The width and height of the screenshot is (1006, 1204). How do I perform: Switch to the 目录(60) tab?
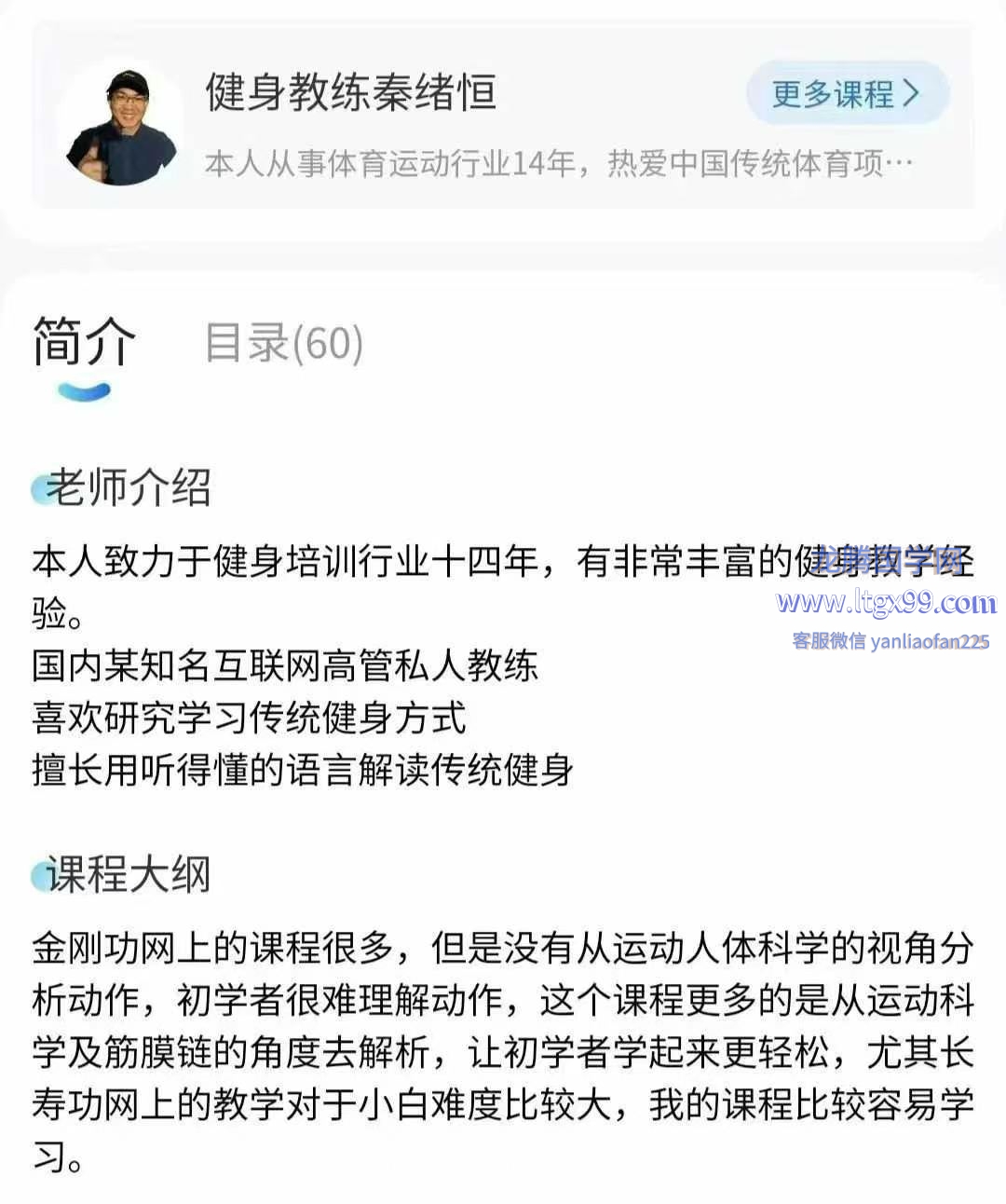click(283, 342)
